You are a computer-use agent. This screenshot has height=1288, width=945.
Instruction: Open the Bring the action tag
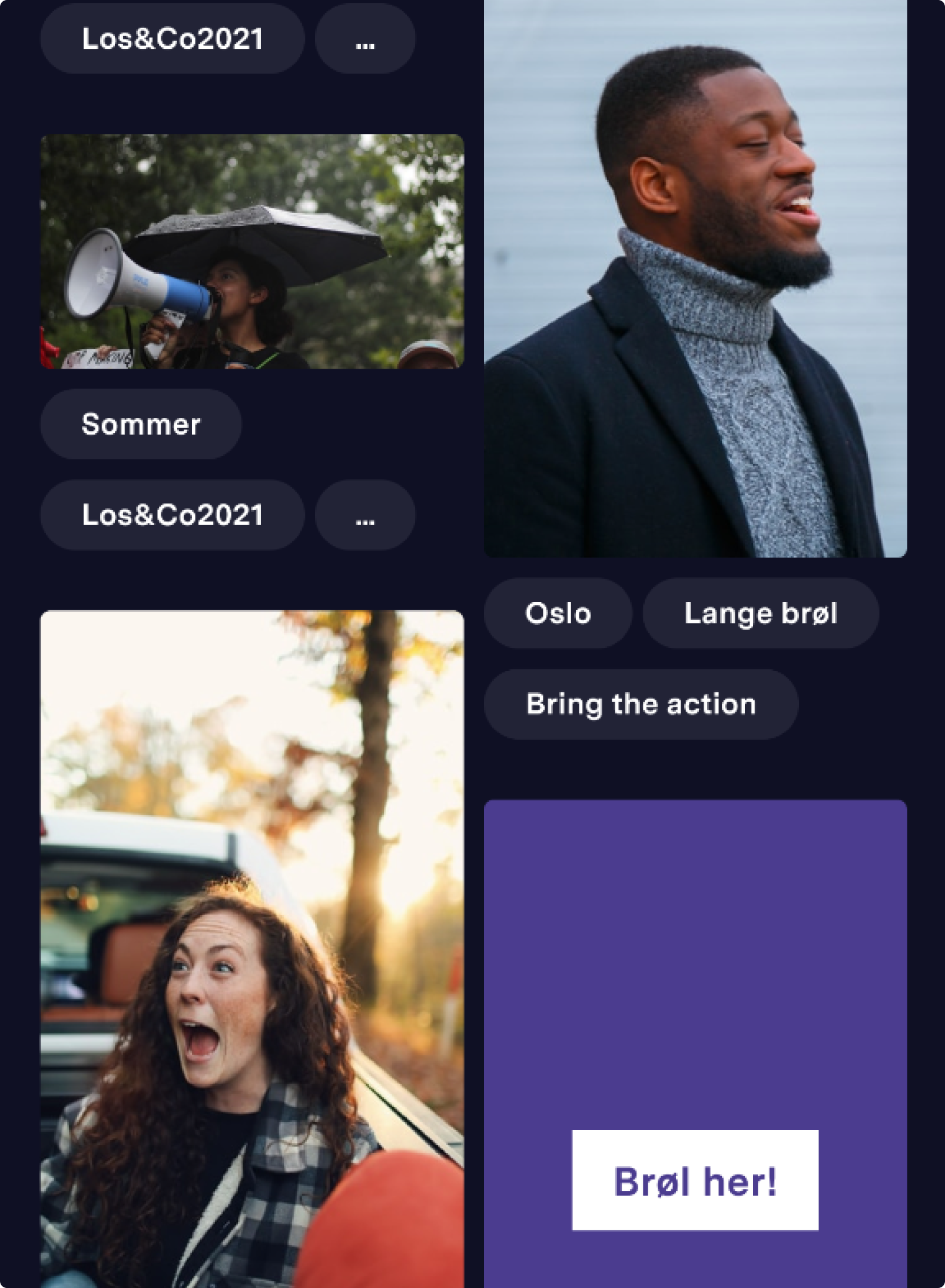641,704
